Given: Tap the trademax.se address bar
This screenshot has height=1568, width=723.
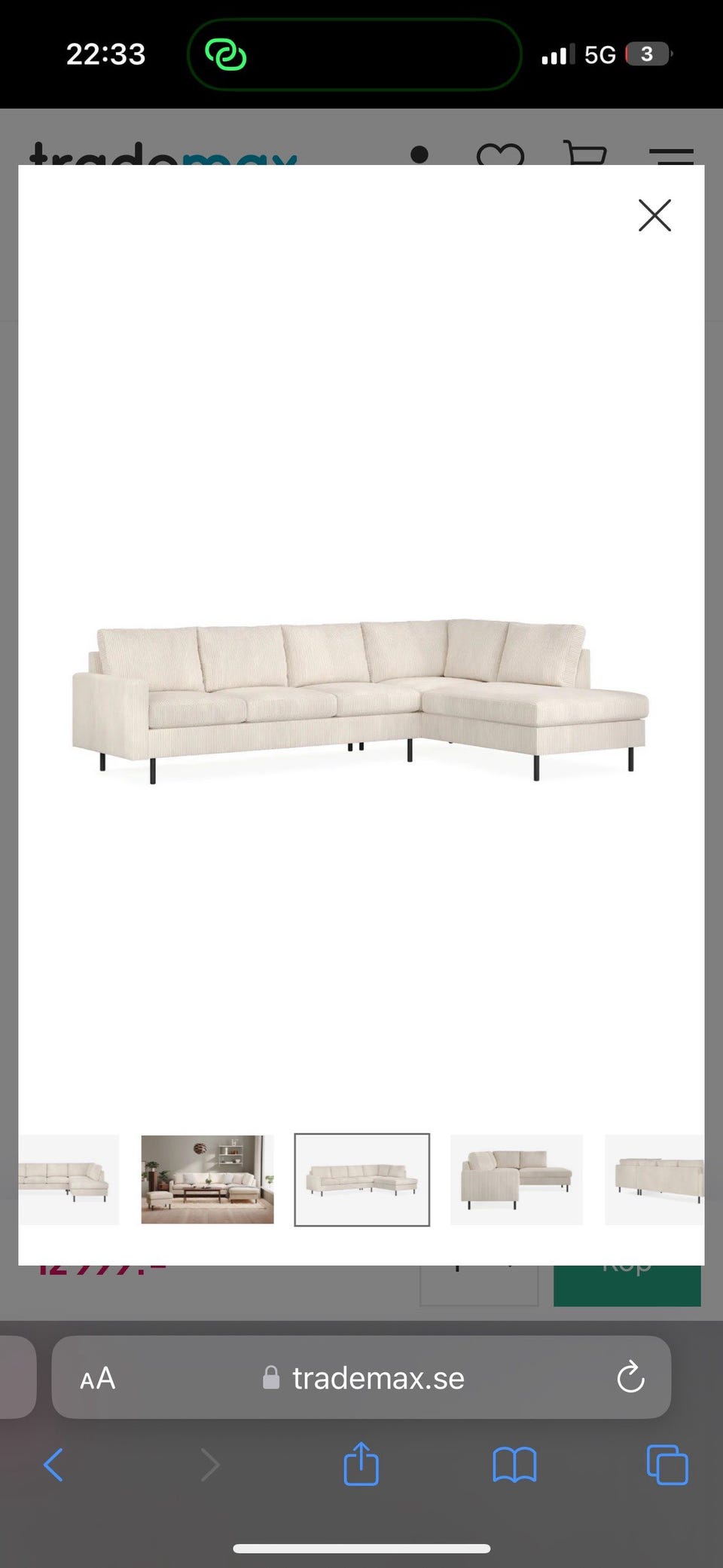Looking at the screenshot, I should [377, 1378].
